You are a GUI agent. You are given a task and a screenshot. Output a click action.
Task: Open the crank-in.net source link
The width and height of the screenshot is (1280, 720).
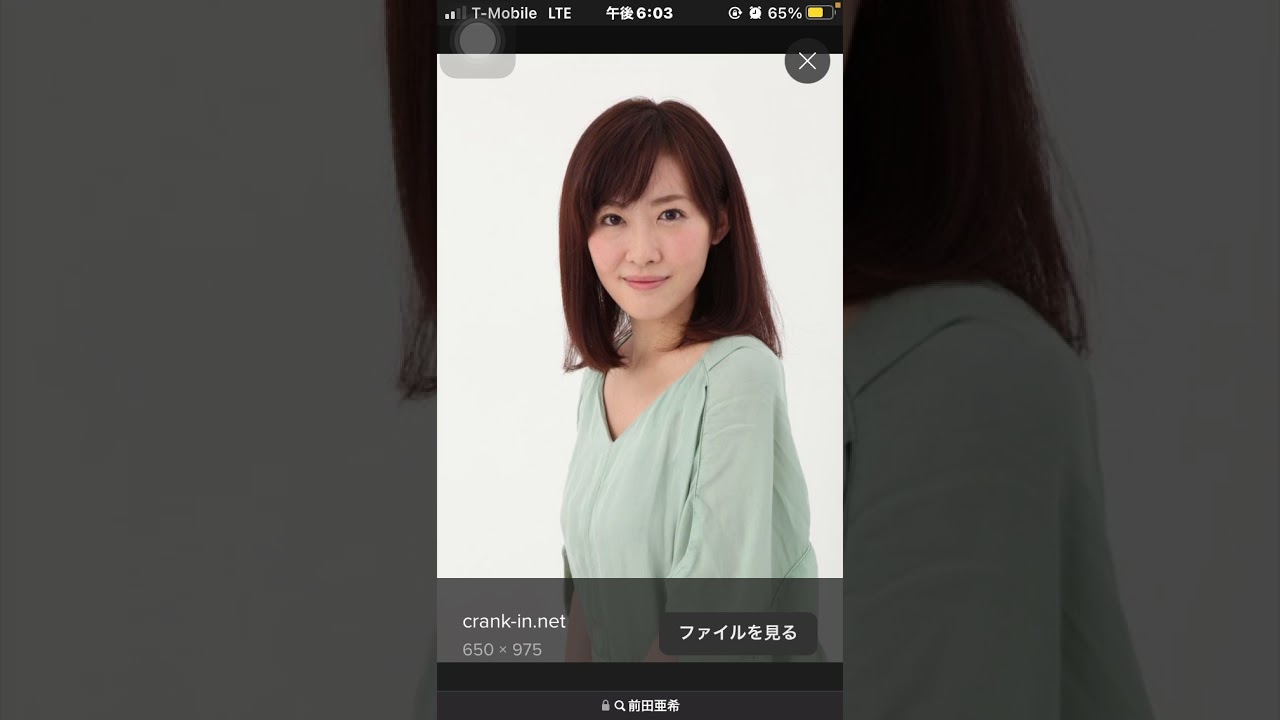pos(514,621)
